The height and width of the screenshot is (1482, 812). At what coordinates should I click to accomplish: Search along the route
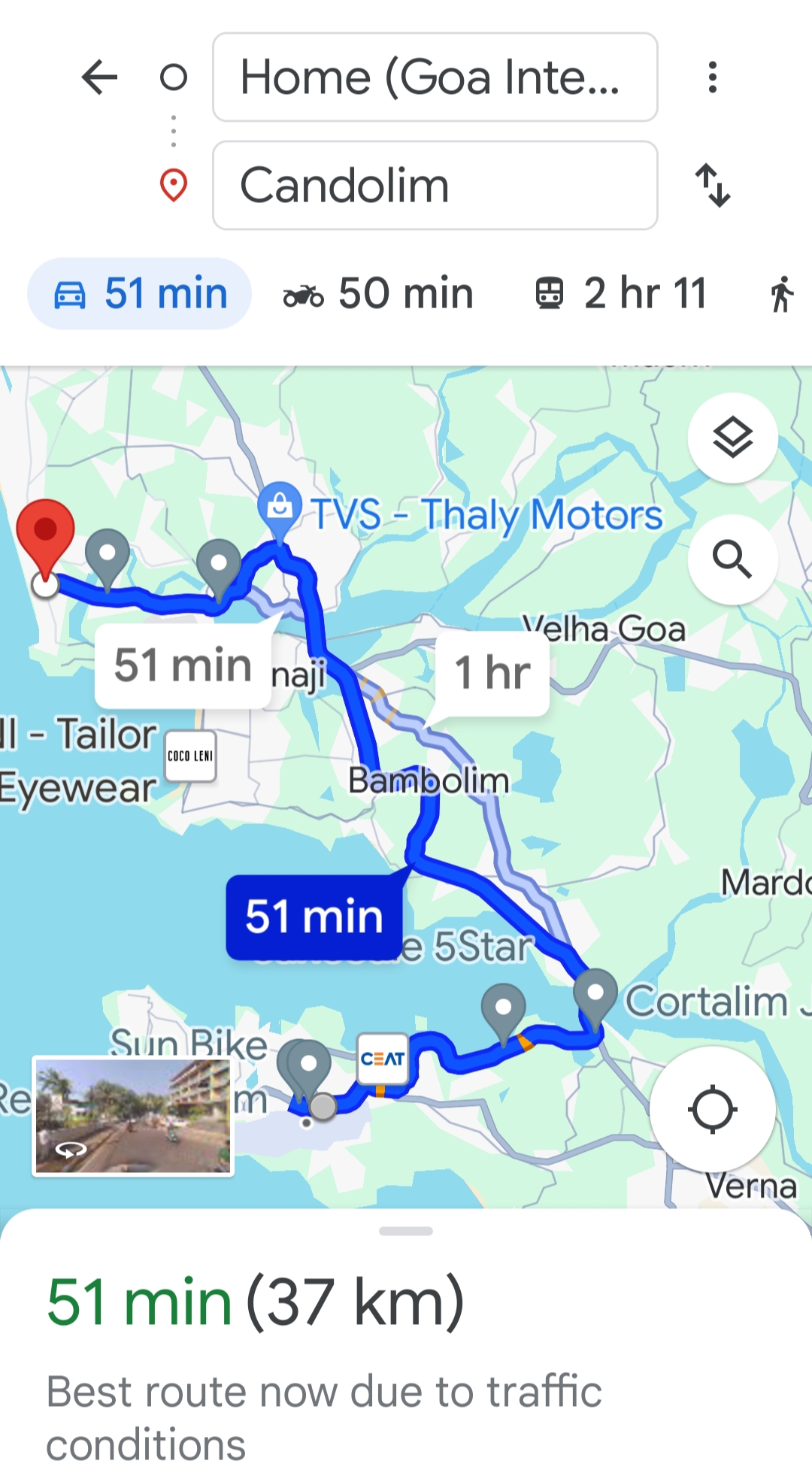732,559
